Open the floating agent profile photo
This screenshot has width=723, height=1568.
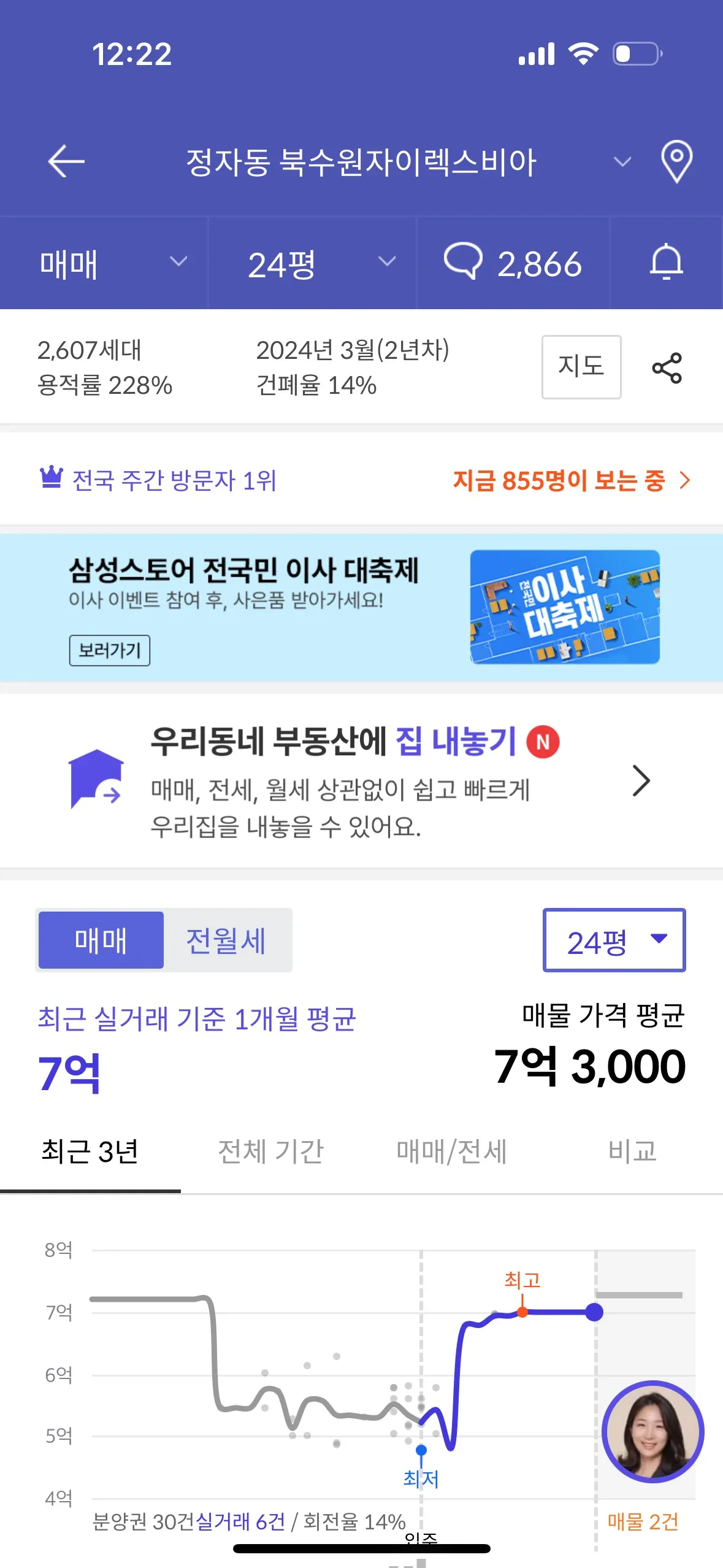[652, 1432]
